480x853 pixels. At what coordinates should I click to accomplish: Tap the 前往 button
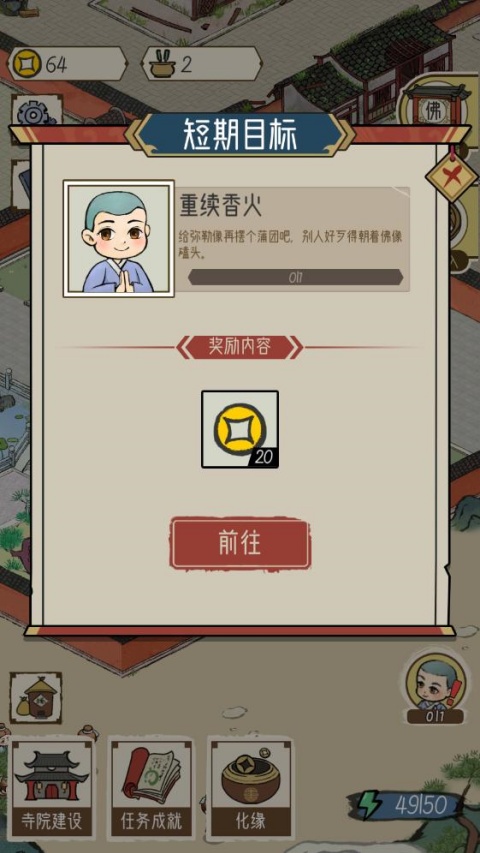coord(240,543)
